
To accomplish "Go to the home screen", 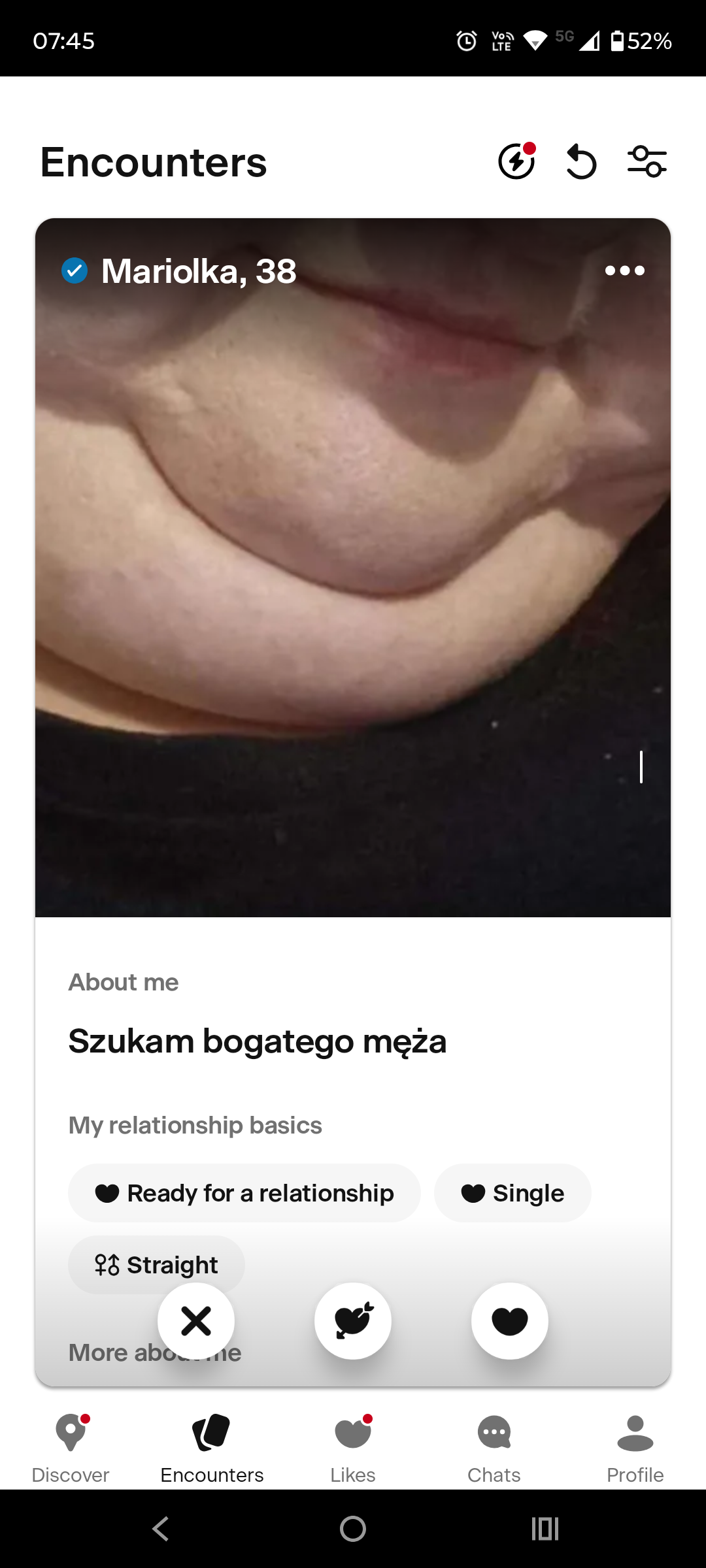I will coord(353,1529).
